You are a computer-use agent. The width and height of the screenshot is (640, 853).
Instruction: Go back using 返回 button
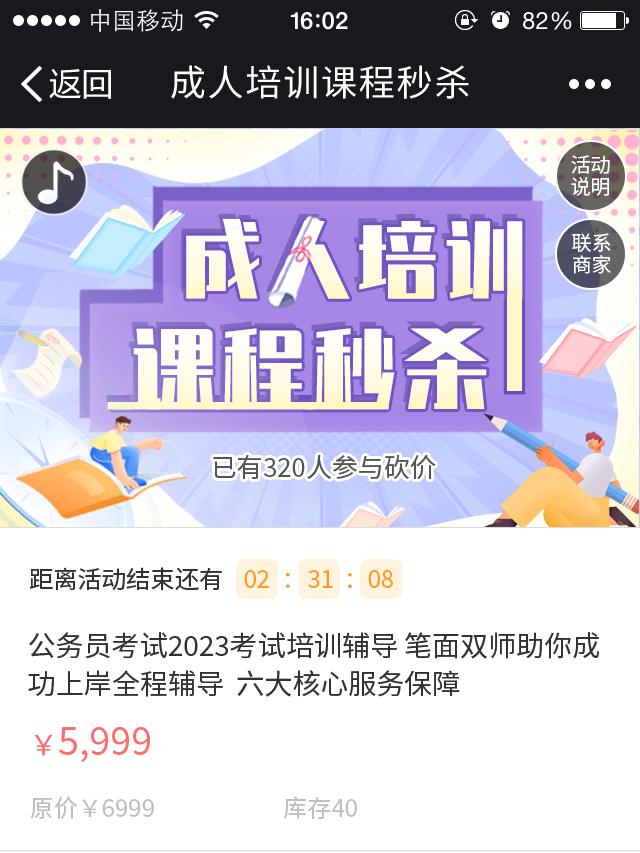point(66,84)
